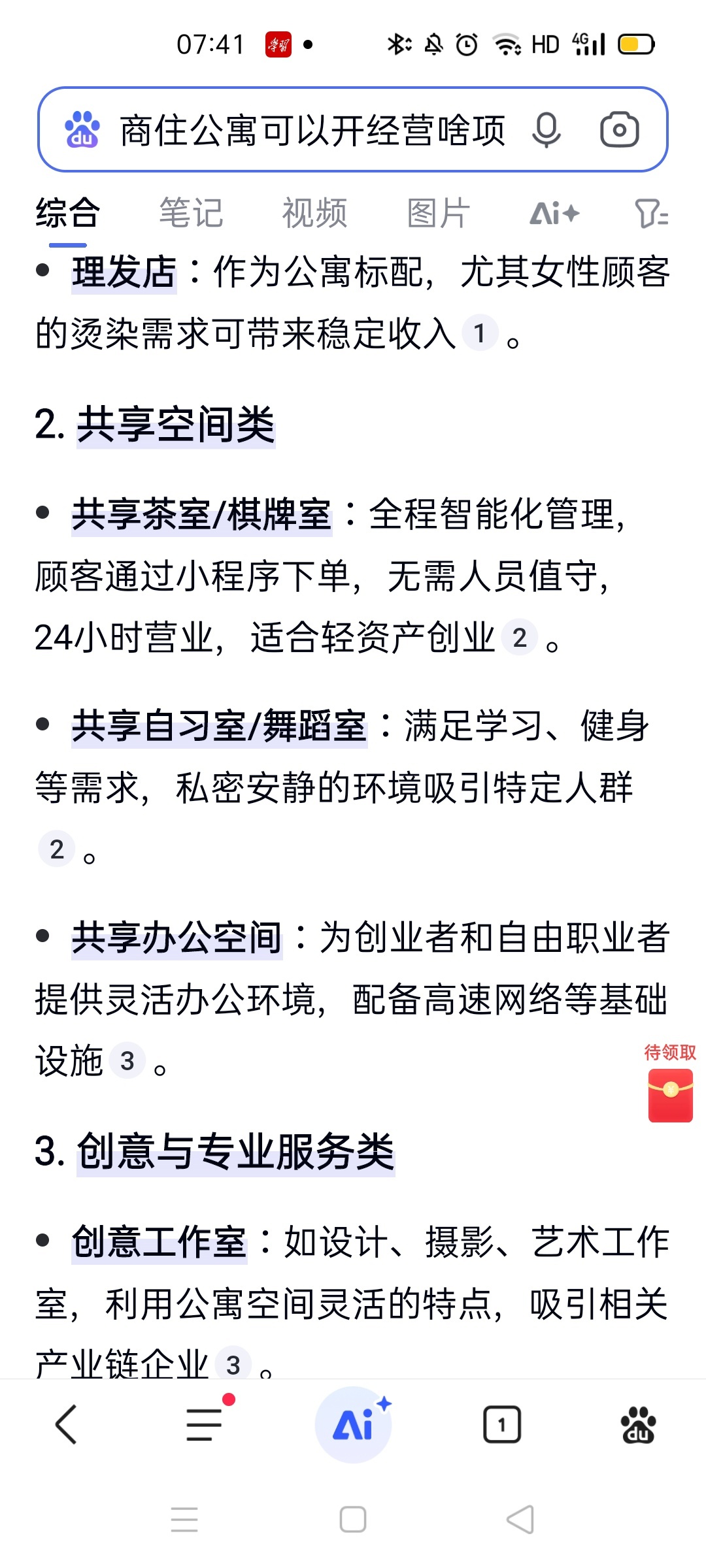Viewport: 706px width, 1568px height.
Task: Open the tab switcher showing 1
Action: click(x=501, y=1424)
